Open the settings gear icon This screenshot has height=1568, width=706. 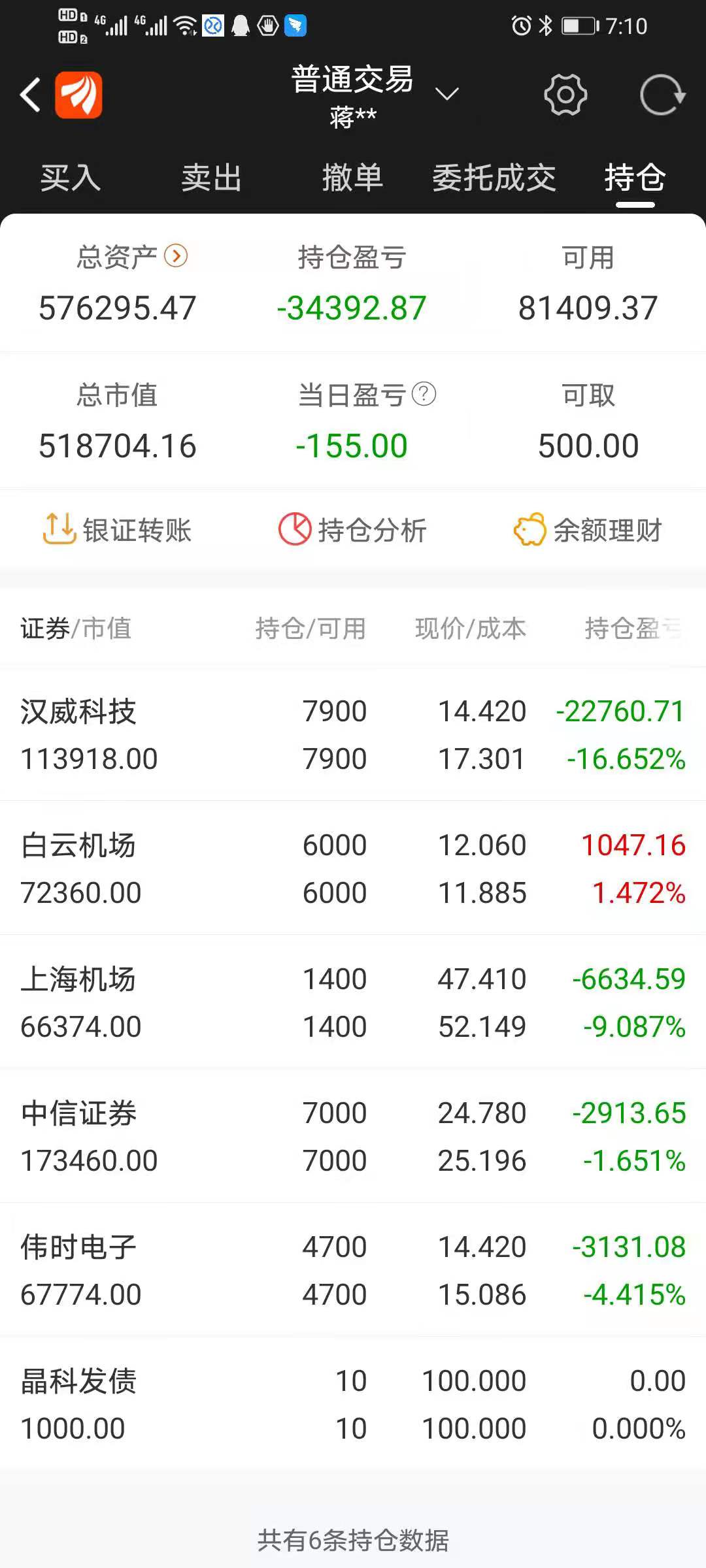tap(565, 94)
